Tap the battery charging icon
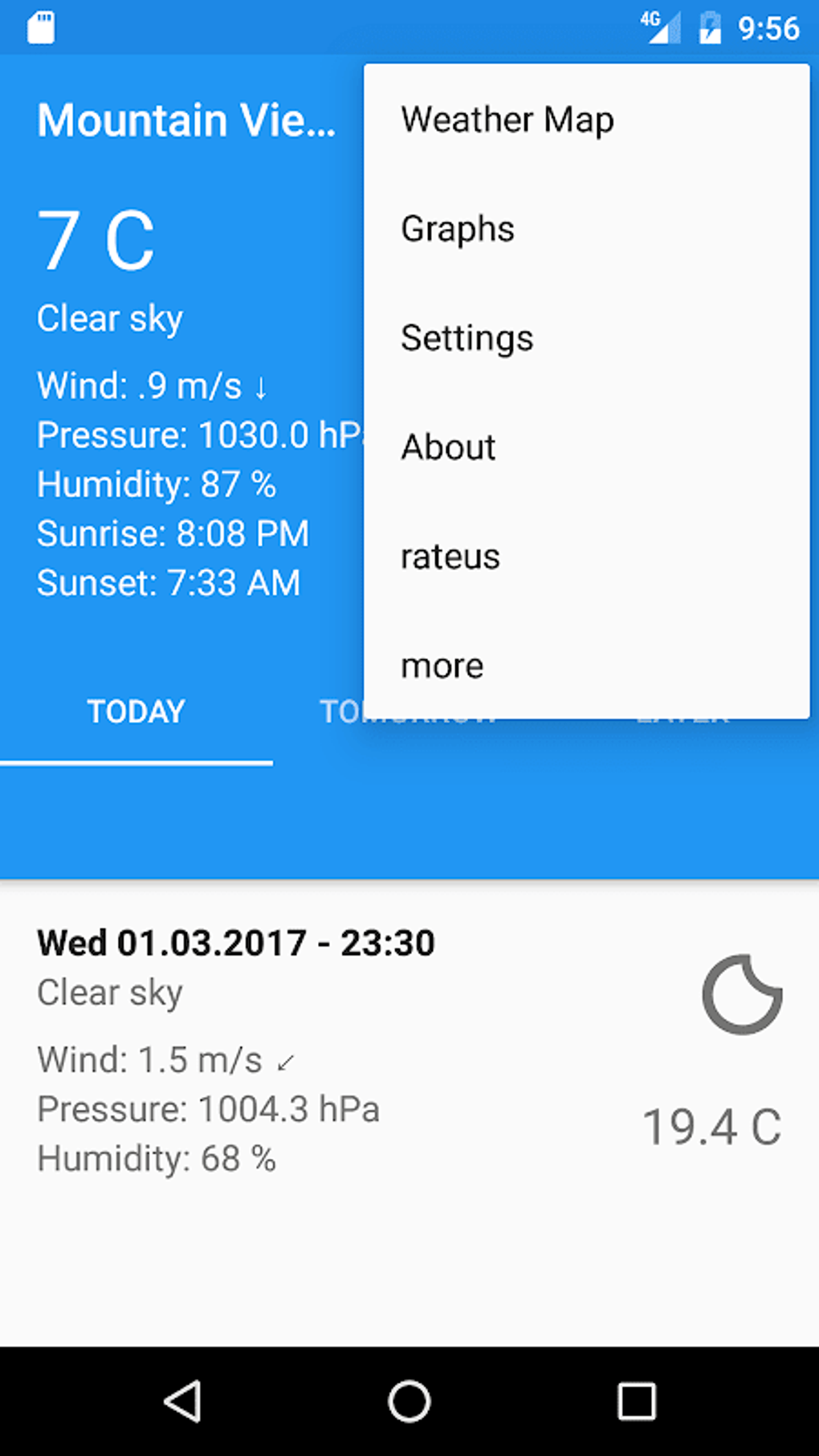The height and width of the screenshot is (1456, 819). pos(710,27)
